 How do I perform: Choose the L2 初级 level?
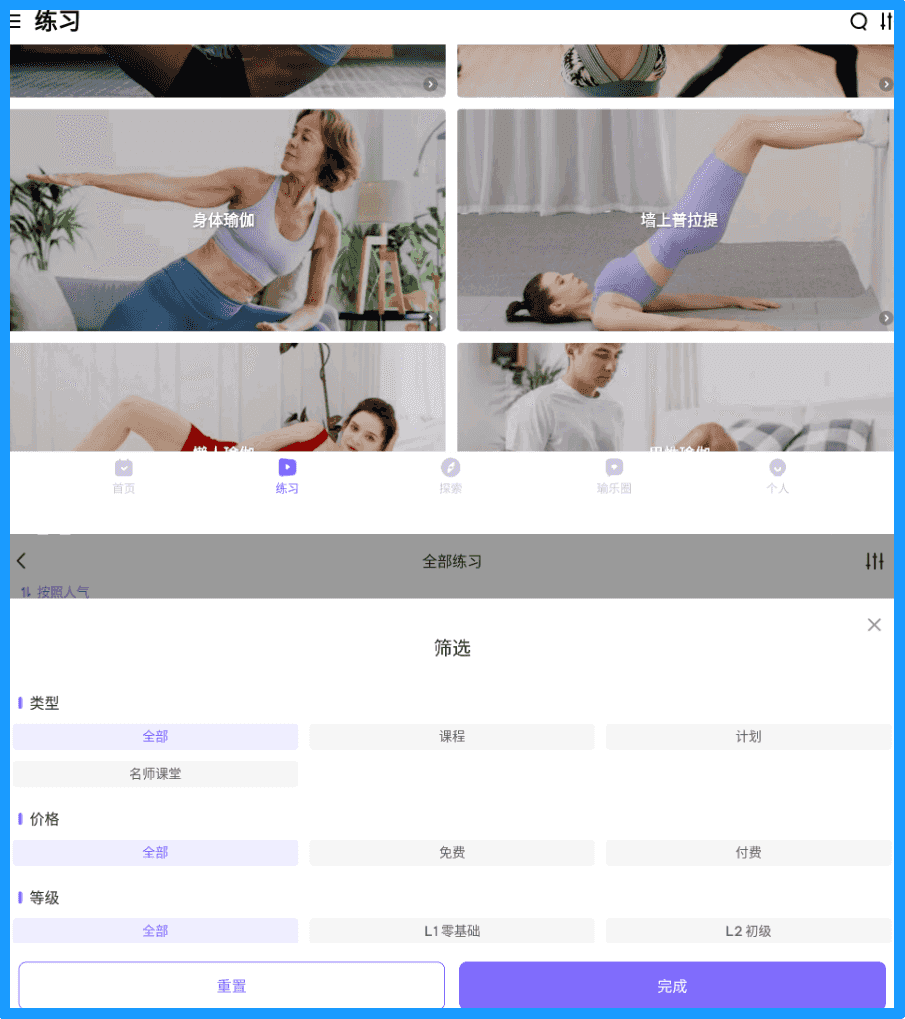pos(748,931)
